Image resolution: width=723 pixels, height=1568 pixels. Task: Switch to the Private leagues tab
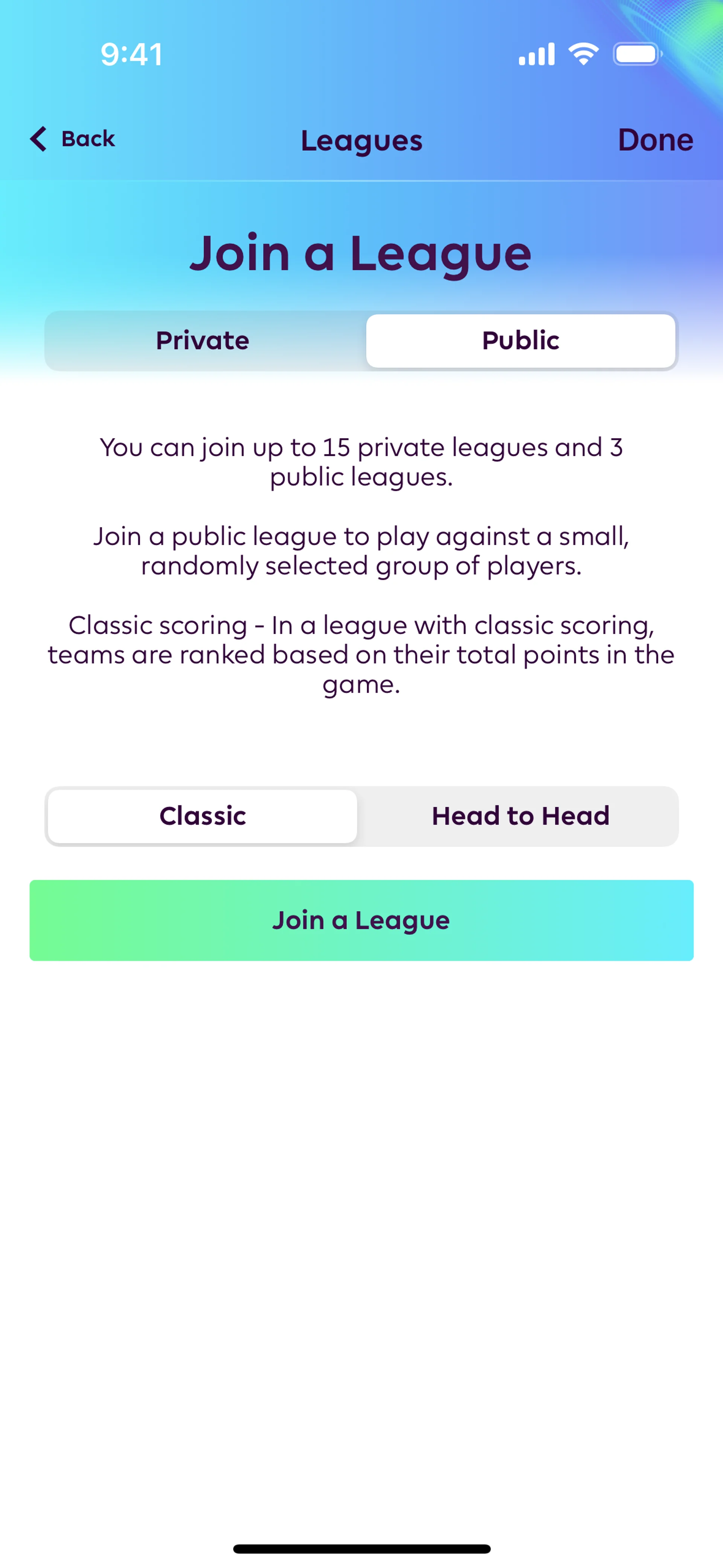pos(203,340)
